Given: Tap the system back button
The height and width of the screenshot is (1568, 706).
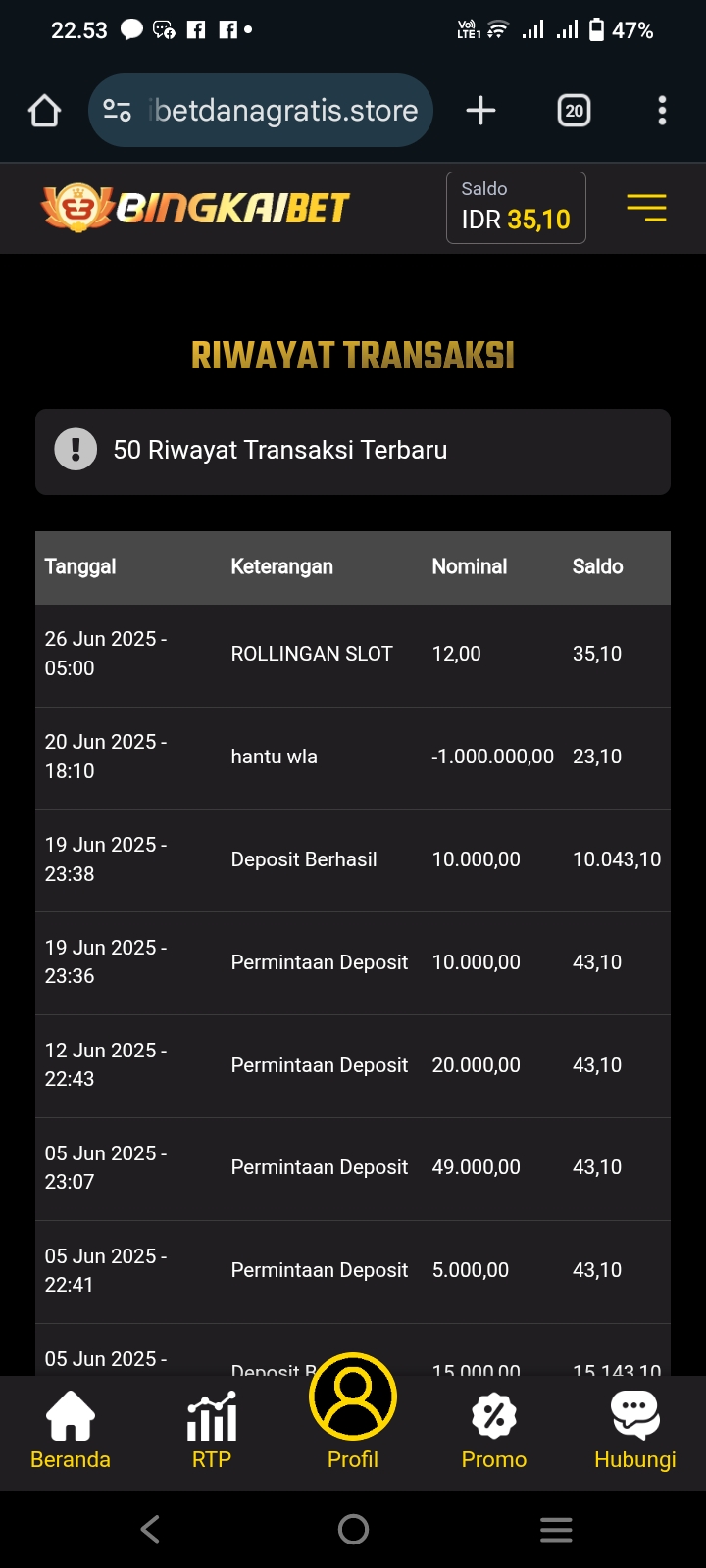Looking at the screenshot, I should tap(150, 1529).
